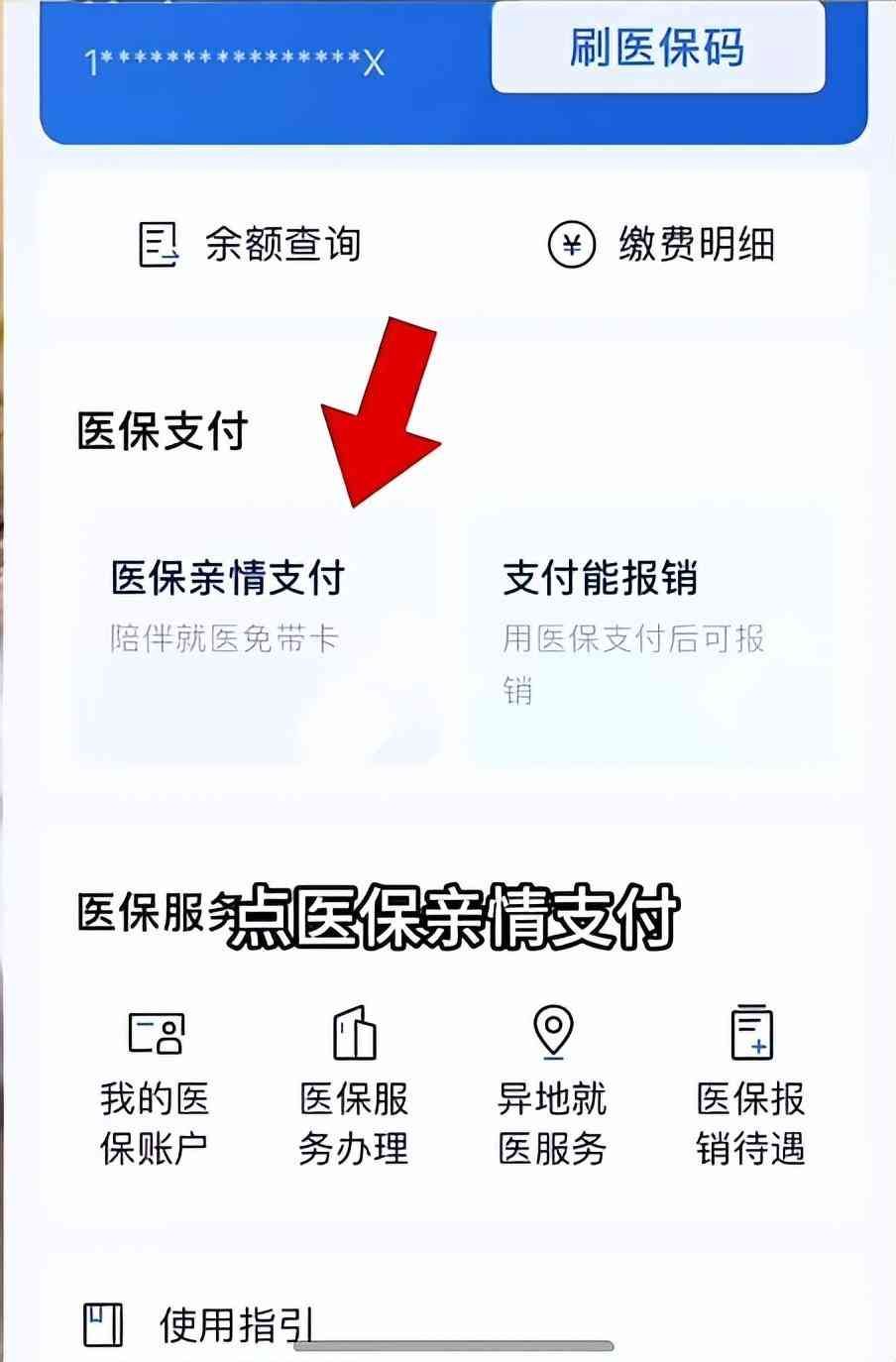
Task: Tap the 刷医保码 button
Action: point(657,48)
